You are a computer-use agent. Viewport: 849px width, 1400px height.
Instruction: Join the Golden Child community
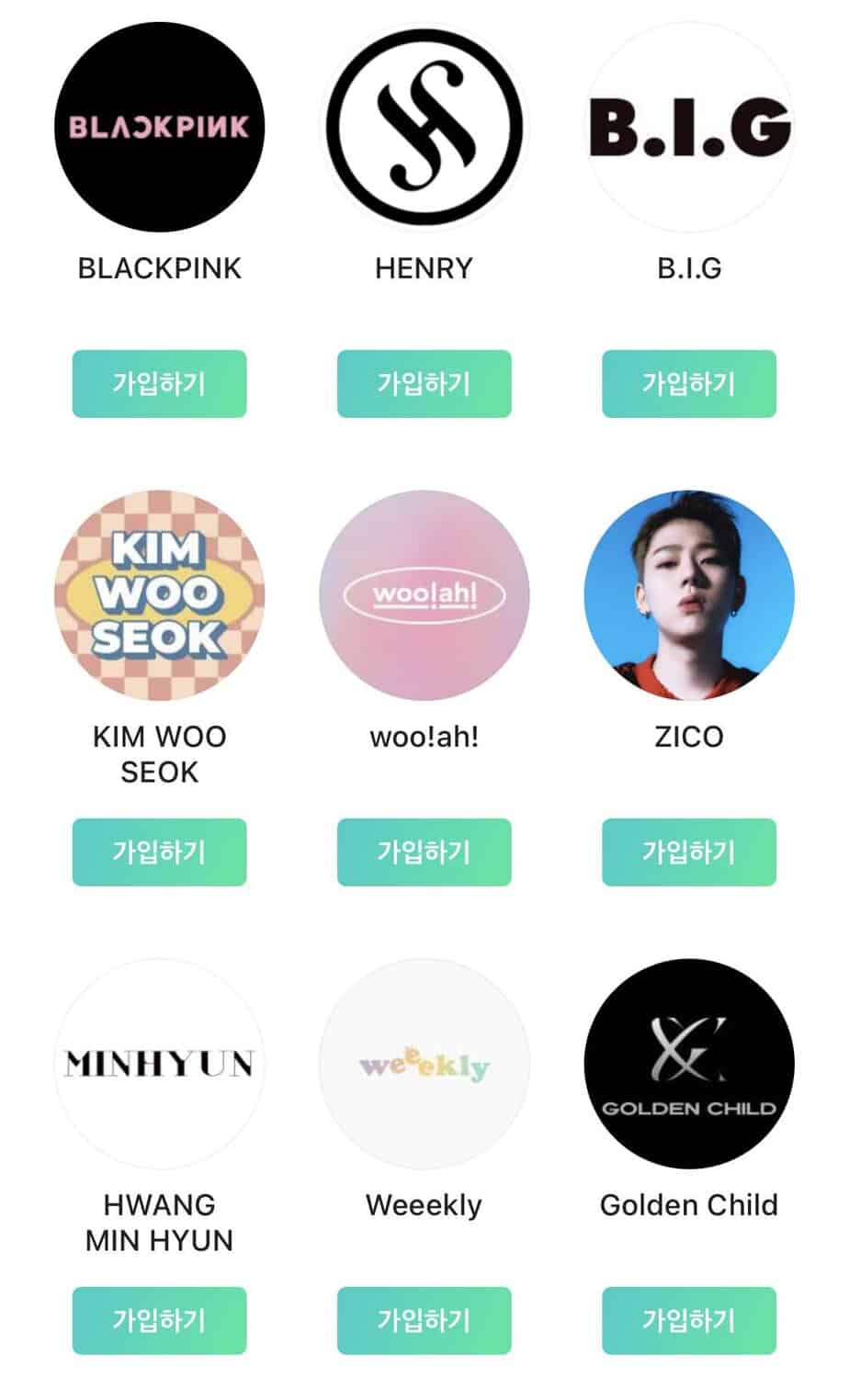click(x=688, y=1320)
